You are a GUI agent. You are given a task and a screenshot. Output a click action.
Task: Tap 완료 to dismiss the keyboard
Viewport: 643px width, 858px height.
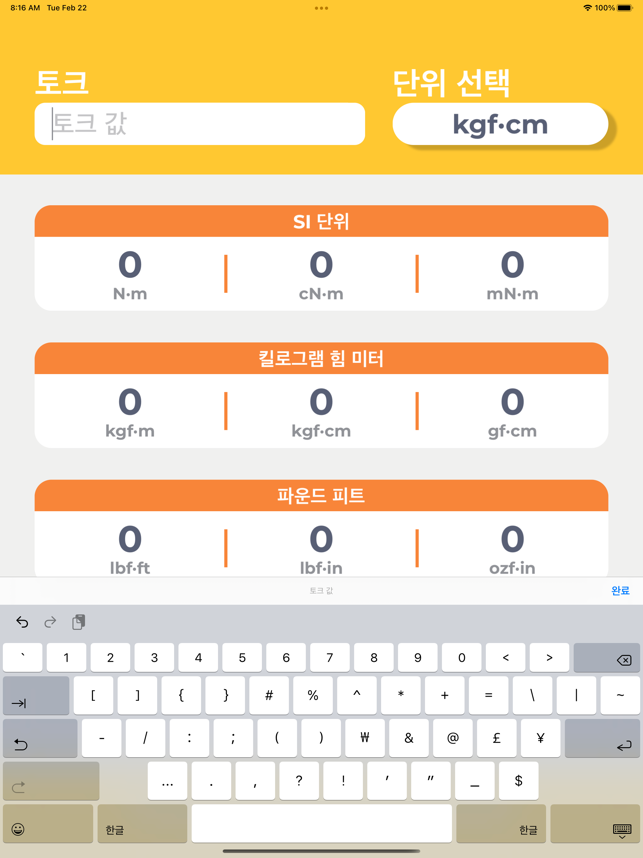point(620,591)
